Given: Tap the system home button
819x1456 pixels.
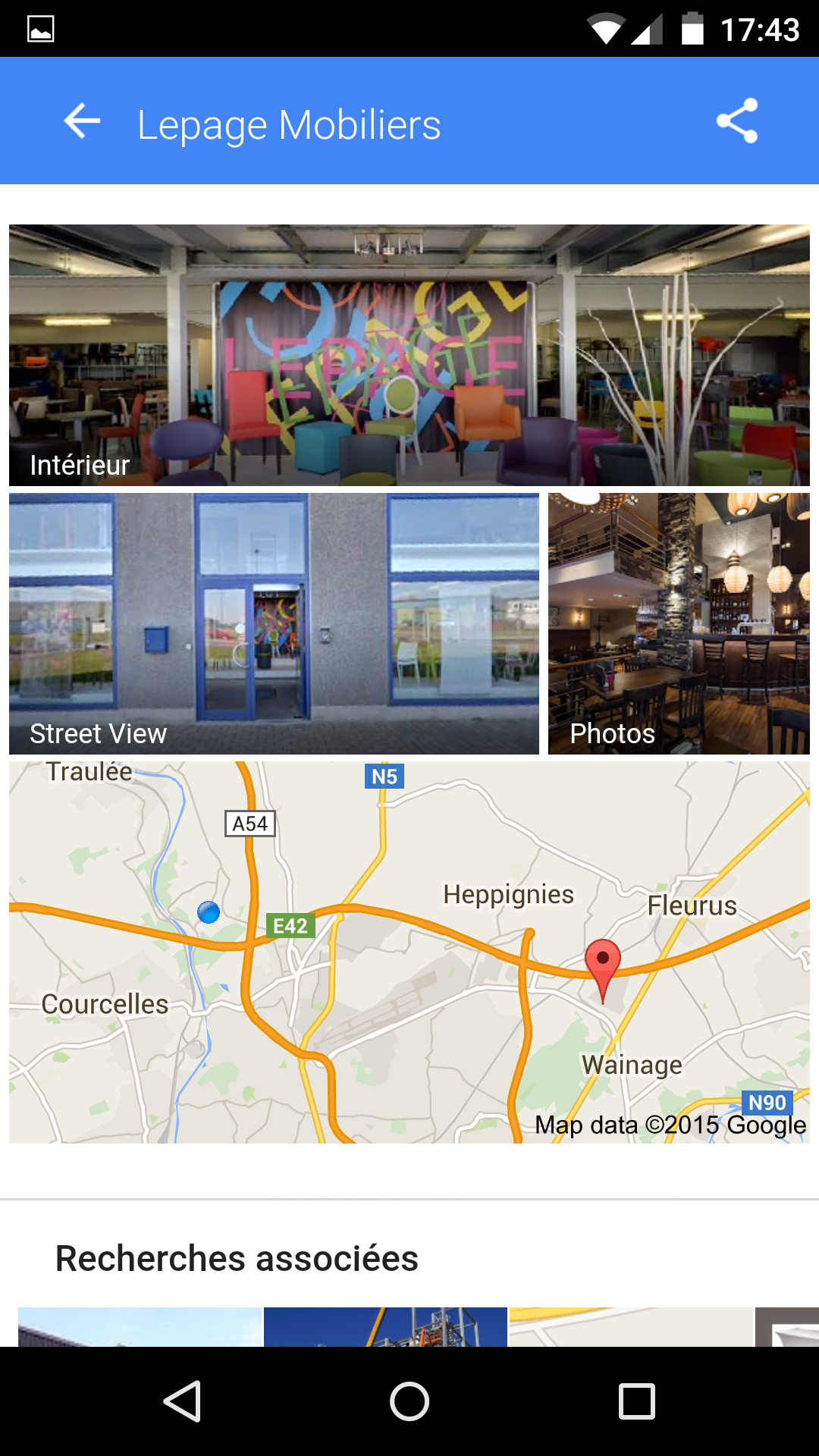Looking at the screenshot, I should pos(409,1401).
